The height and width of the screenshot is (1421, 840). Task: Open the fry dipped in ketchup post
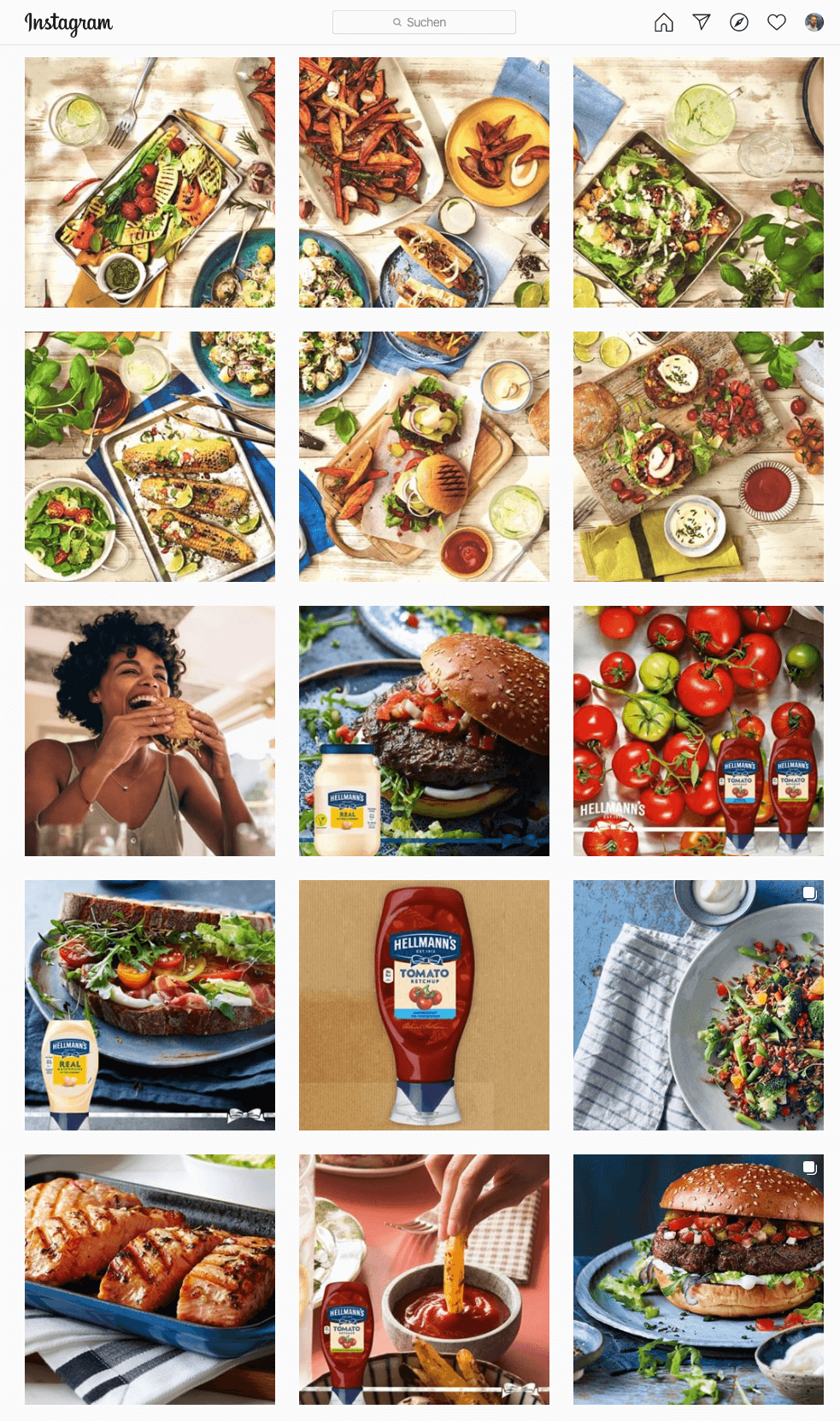(x=424, y=1279)
